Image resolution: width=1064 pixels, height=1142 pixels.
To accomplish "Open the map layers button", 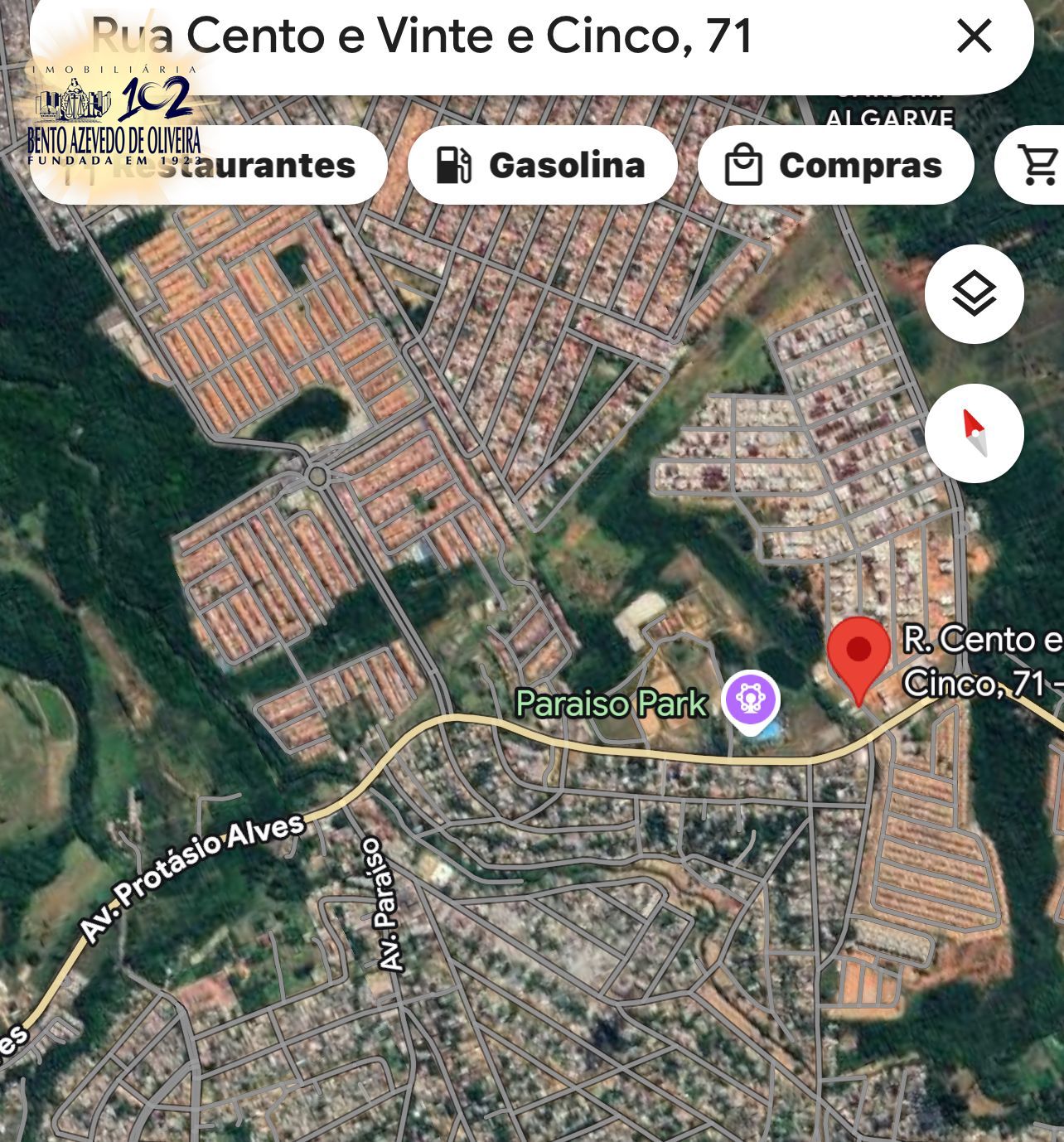I will pos(974,294).
